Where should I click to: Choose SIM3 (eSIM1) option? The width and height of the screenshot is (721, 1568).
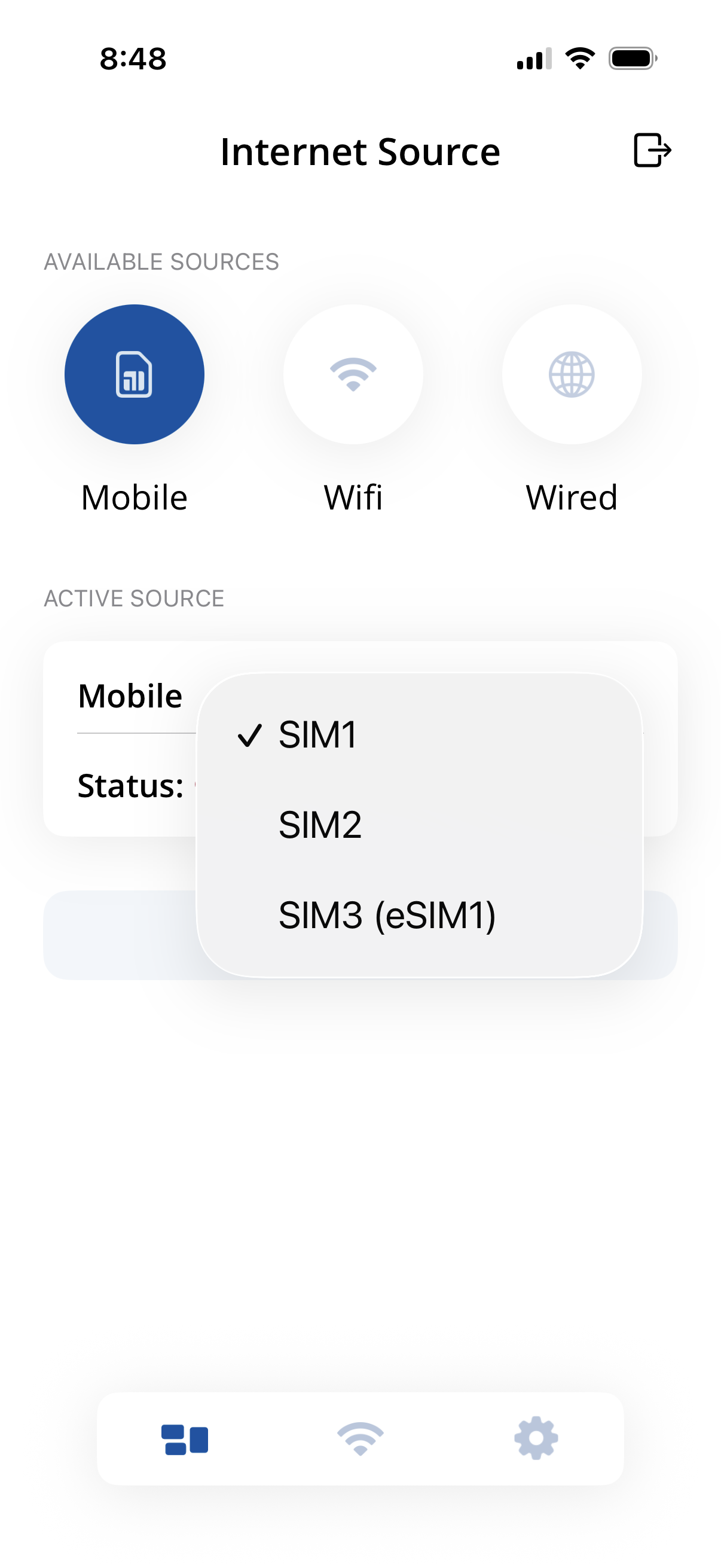tap(387, 915)
